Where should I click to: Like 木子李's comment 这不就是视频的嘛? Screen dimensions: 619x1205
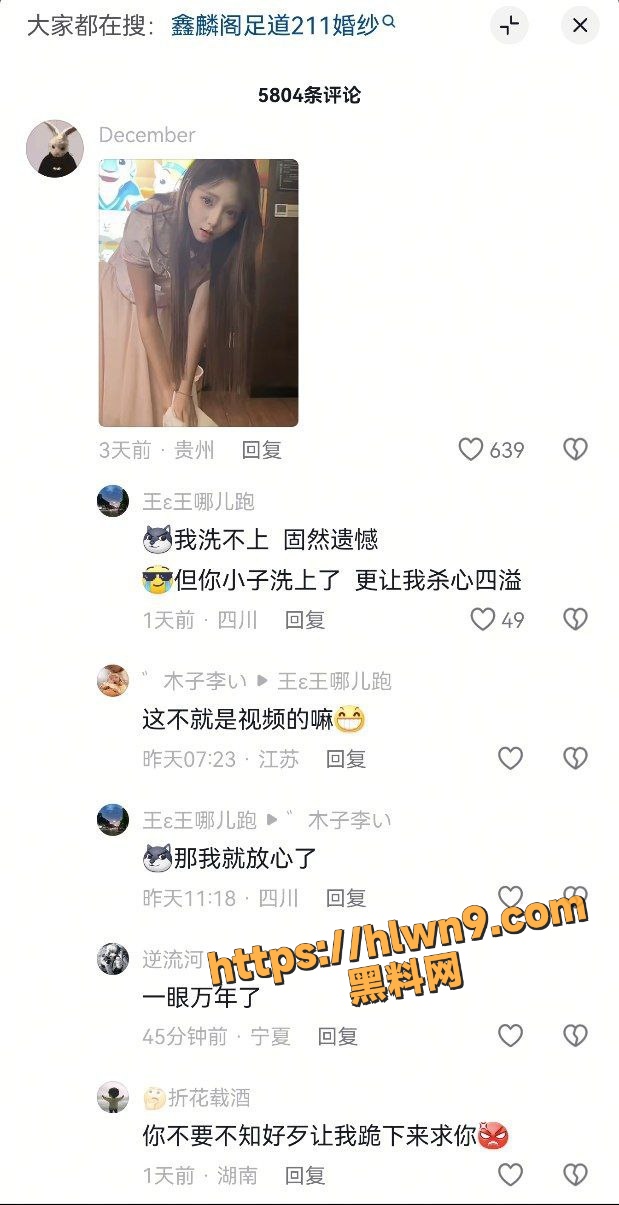click(x=510, y=759)
